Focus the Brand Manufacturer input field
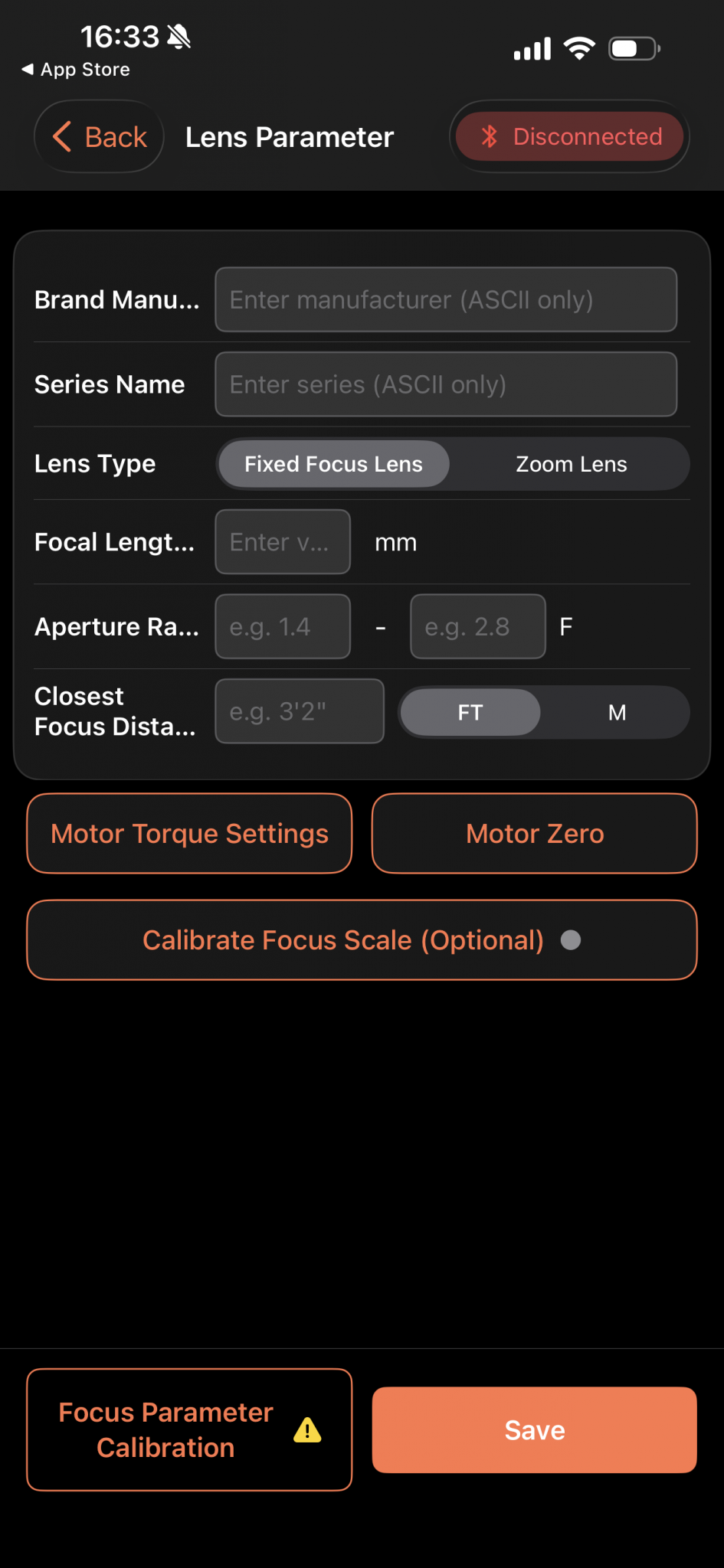 coord(445,299)
